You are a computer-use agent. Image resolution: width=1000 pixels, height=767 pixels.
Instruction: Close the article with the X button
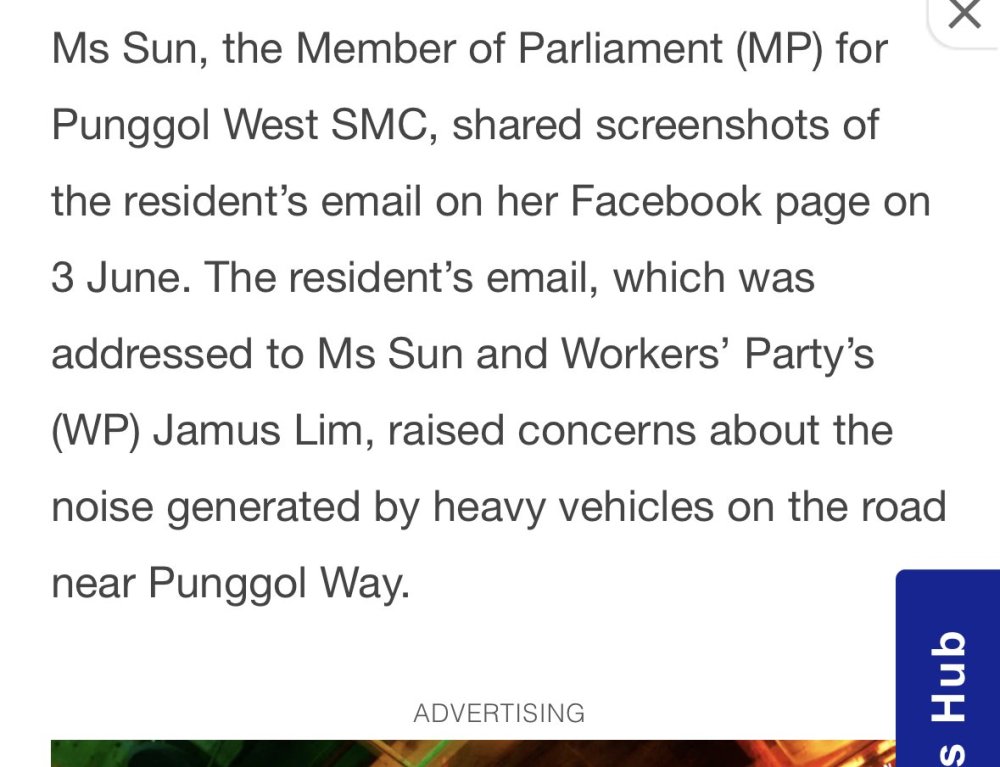click(x=965, y=17)
